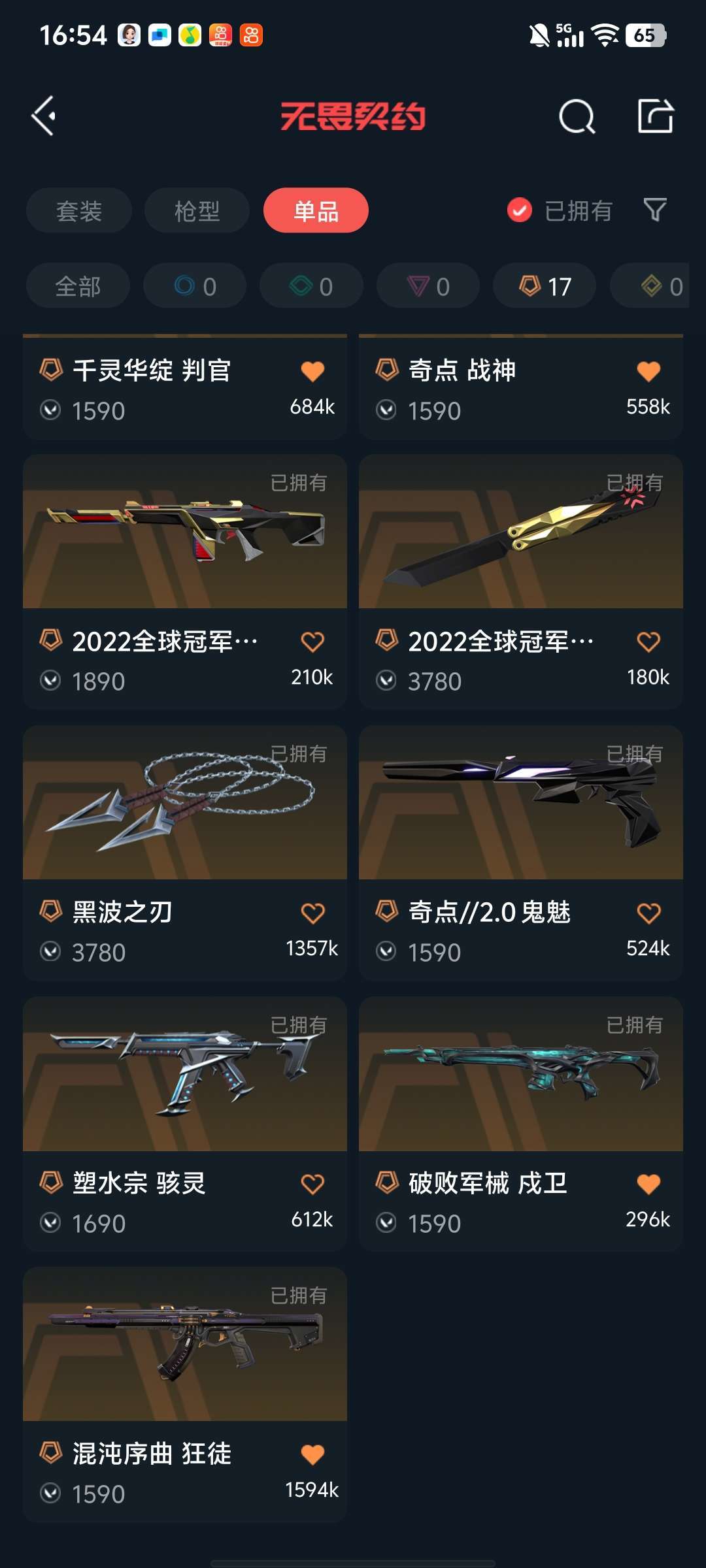Uncheck the 已拥有 owned filter

coord(518,210)
